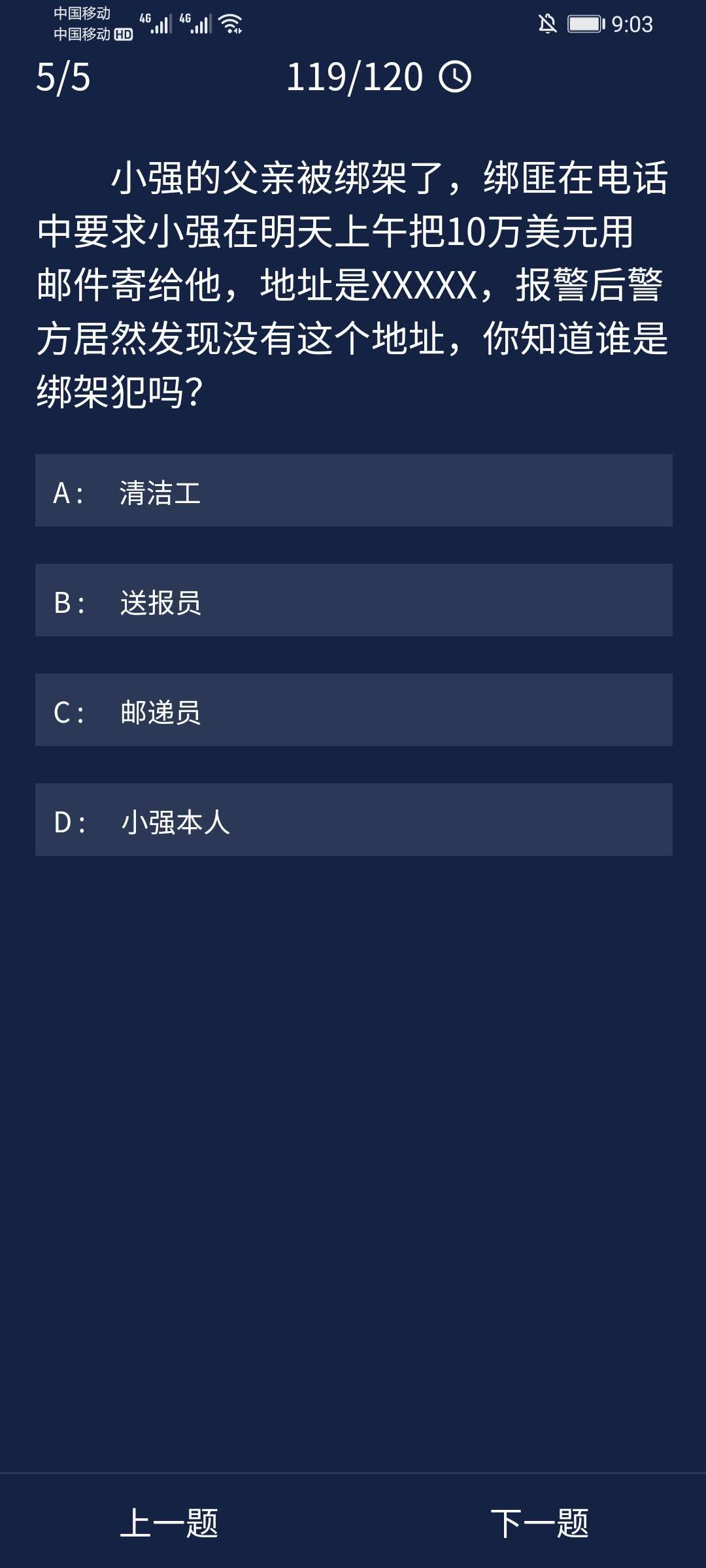The width and height of the screenshot is (706, 1568).
Task: Select option D: 小强本人
Action: 353,820
